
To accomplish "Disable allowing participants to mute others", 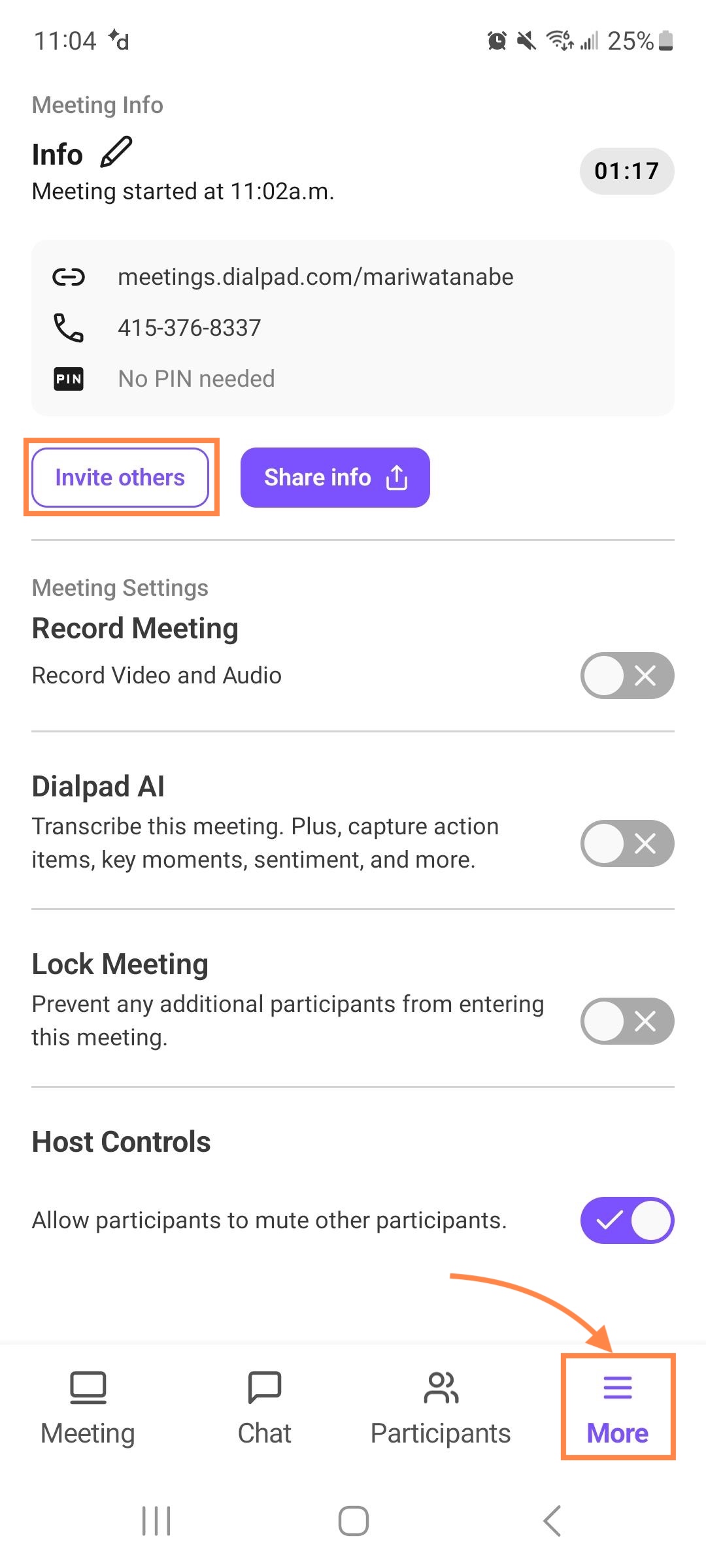I will [x=626, y=1219].
